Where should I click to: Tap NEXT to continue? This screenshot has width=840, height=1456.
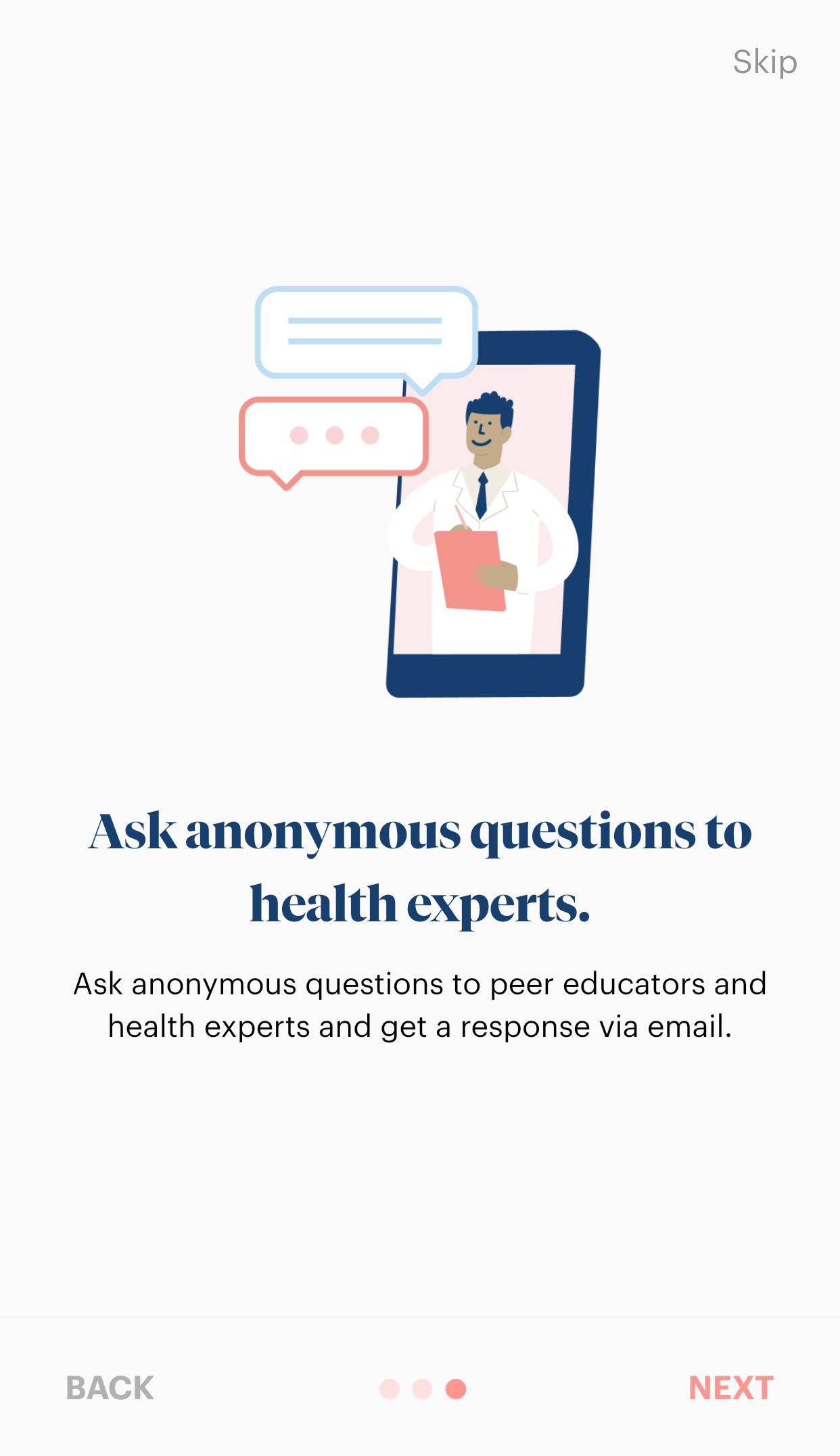click(730, 1388)
